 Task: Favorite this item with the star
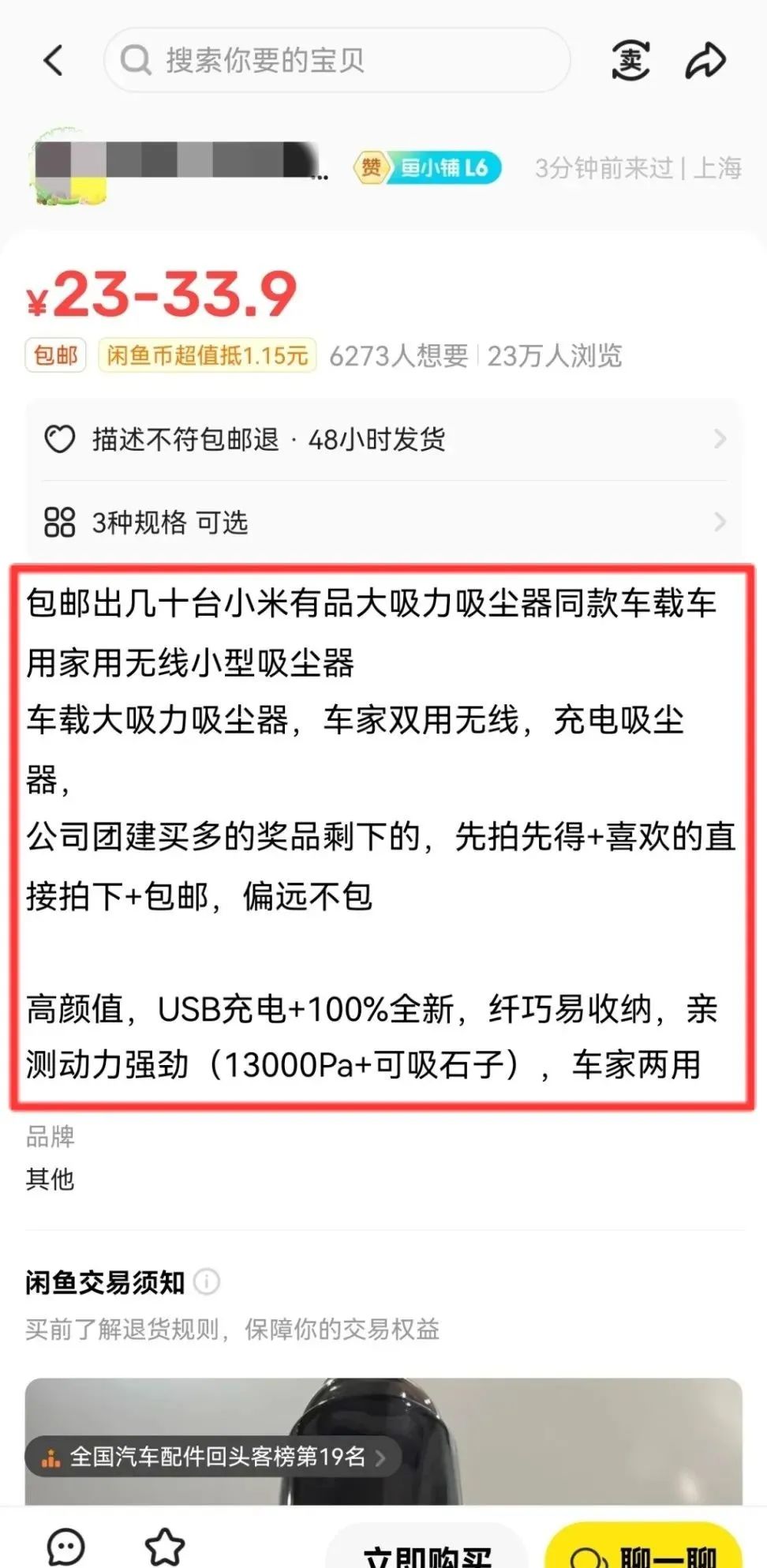pyautogui.click(x=165, y=1547)
